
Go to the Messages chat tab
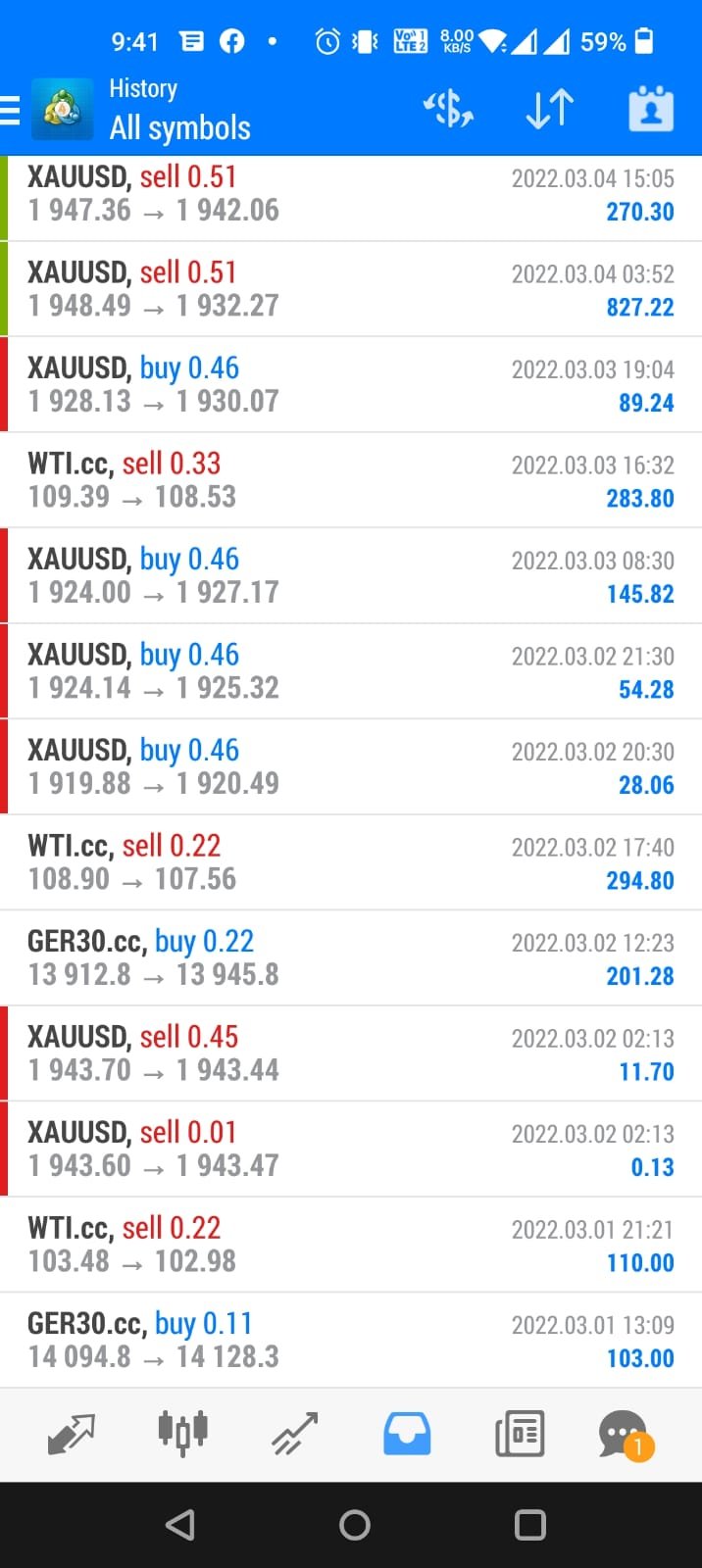(625, 1434)
